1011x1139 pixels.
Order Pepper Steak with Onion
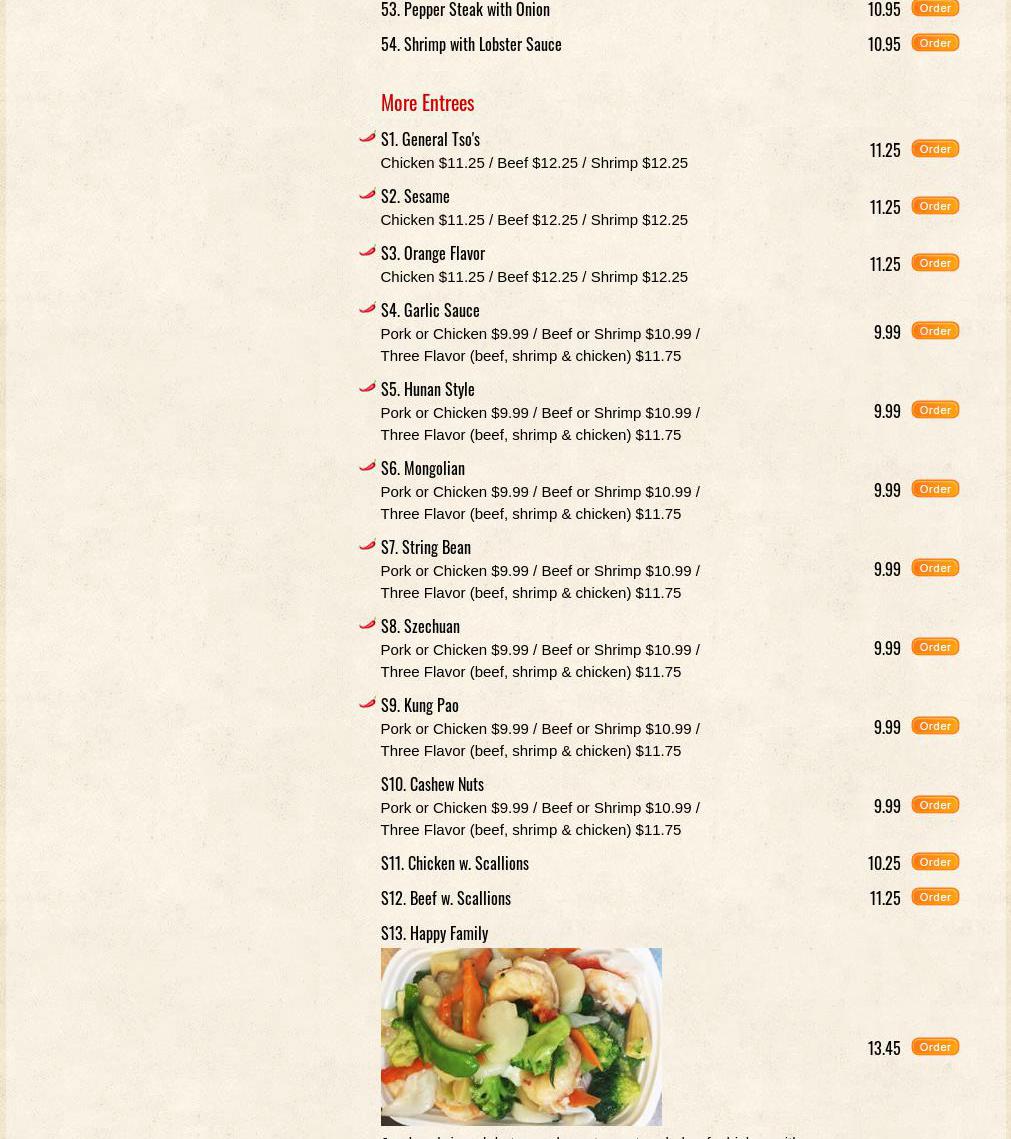[935, 8]
